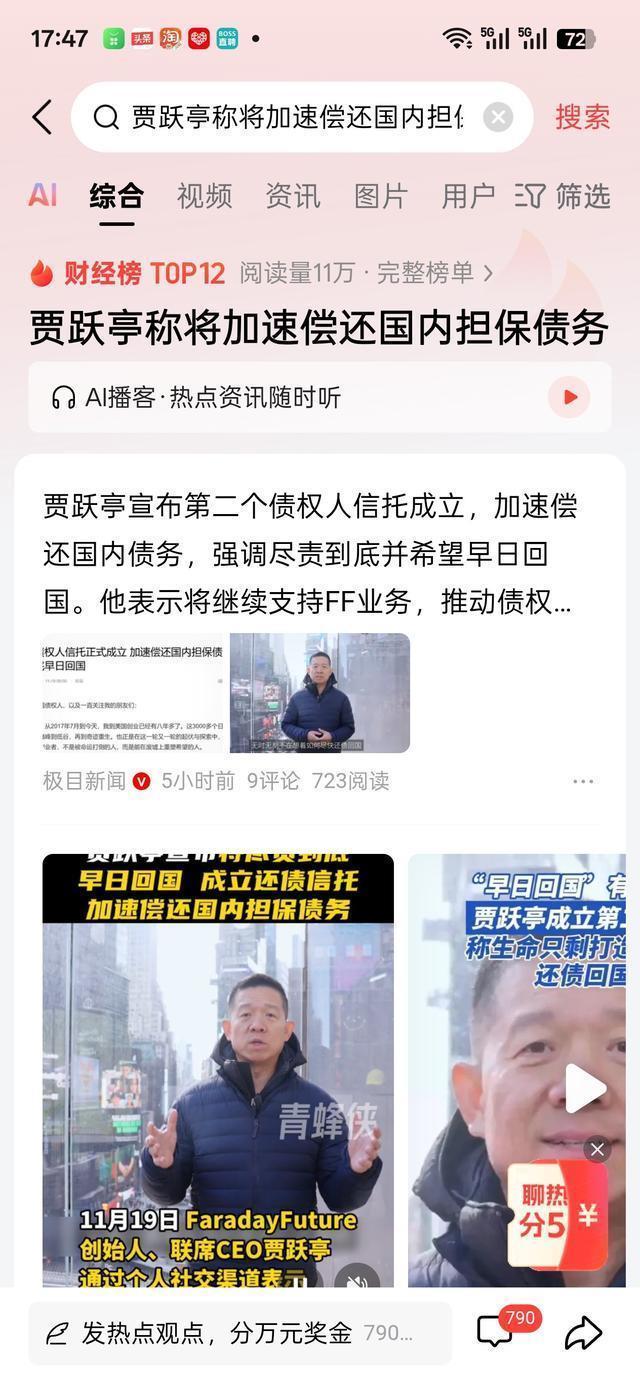Tap the 发热点观点 comment input
640x1373 pixels.
[240, 1333]
